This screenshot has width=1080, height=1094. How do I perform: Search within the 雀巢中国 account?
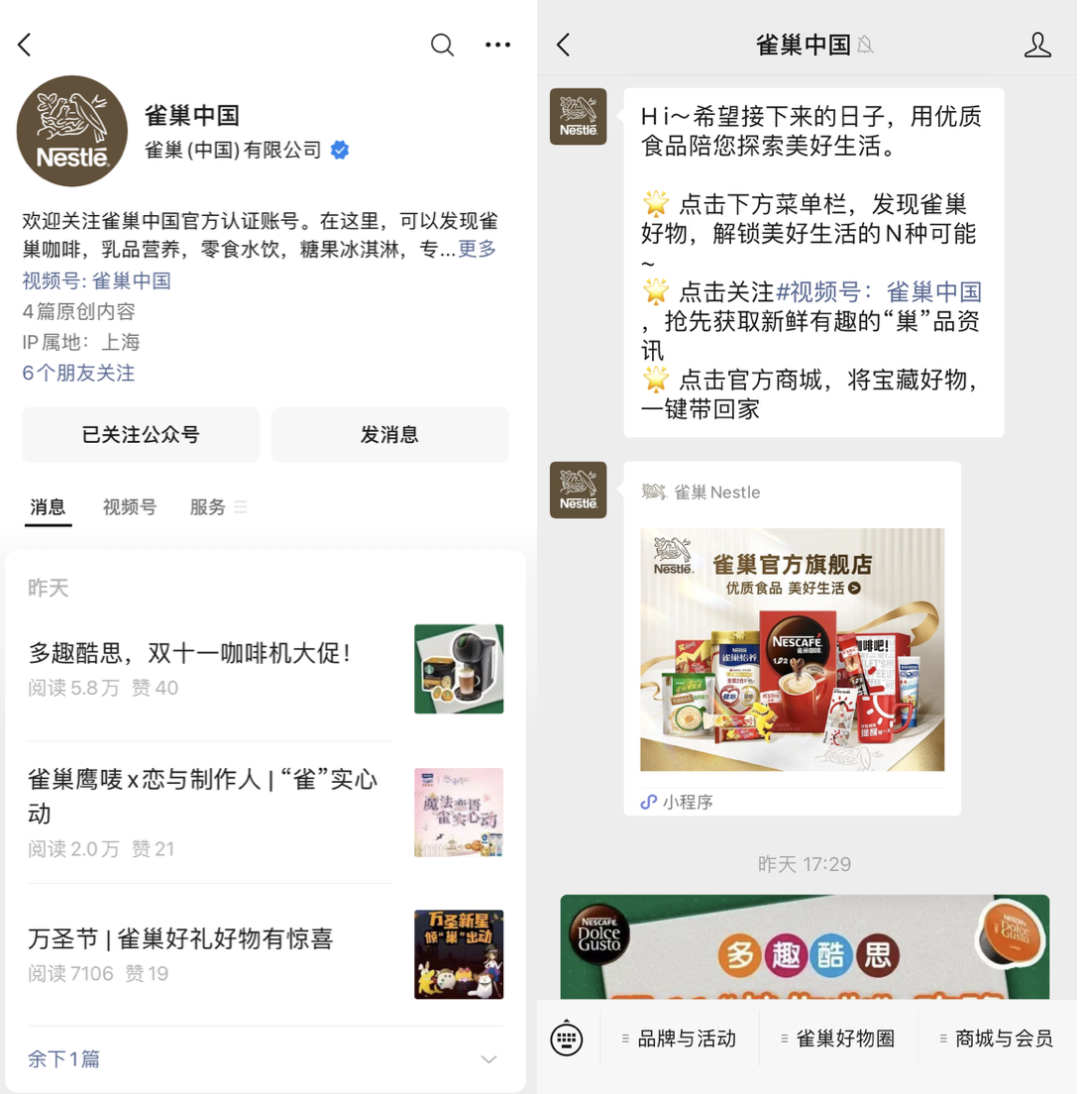(x=442, y=45)
